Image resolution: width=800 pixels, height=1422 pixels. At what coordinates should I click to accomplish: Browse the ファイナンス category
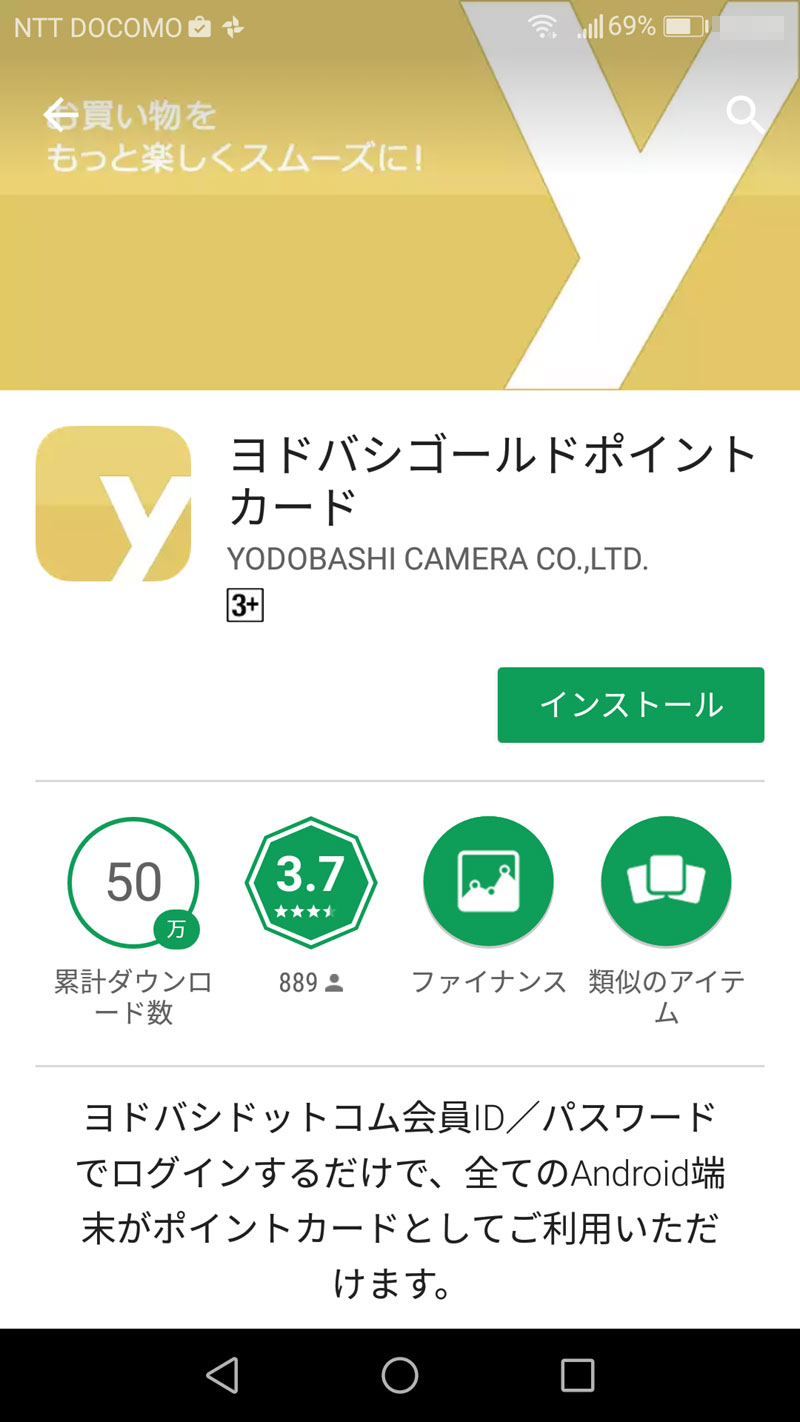point(488,882)
